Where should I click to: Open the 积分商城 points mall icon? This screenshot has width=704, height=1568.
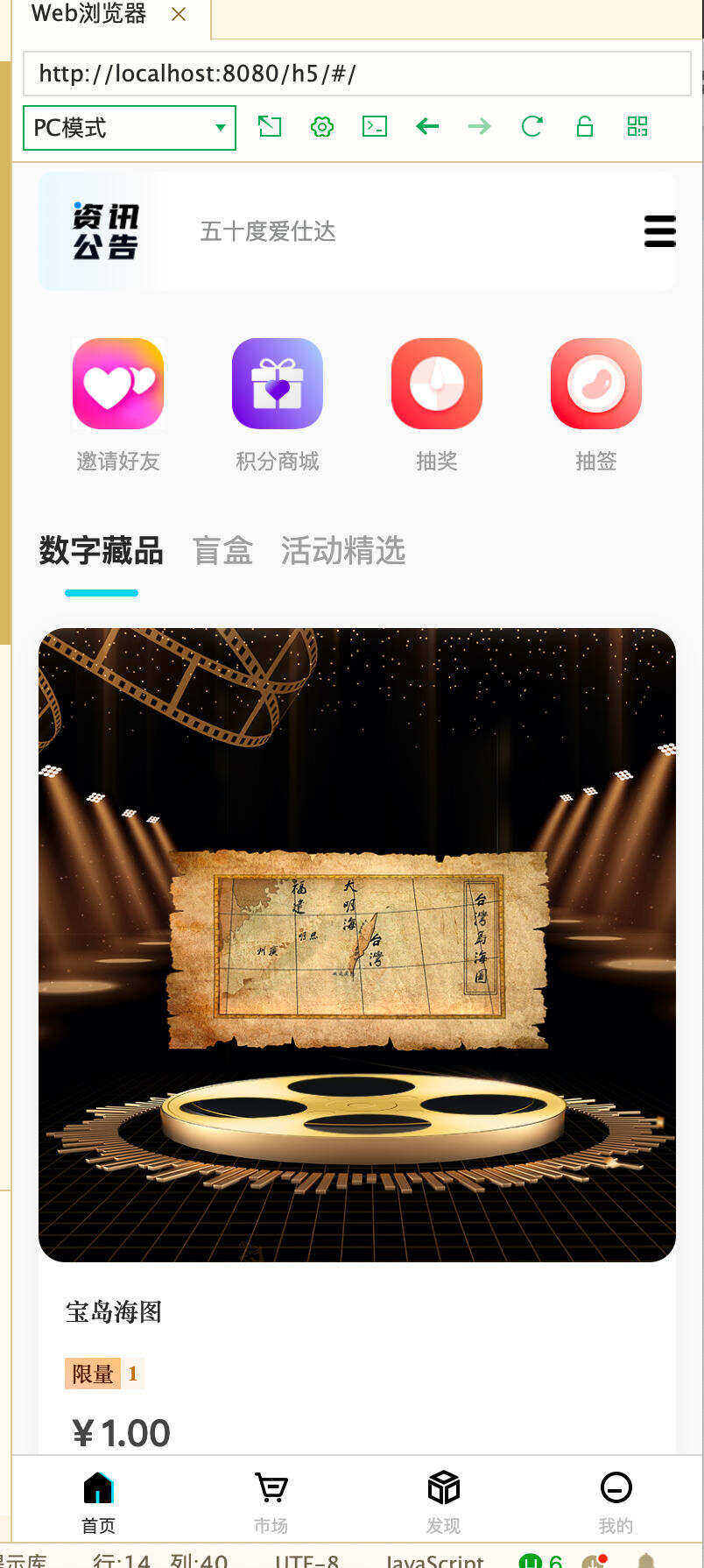[x=277, y=383]
